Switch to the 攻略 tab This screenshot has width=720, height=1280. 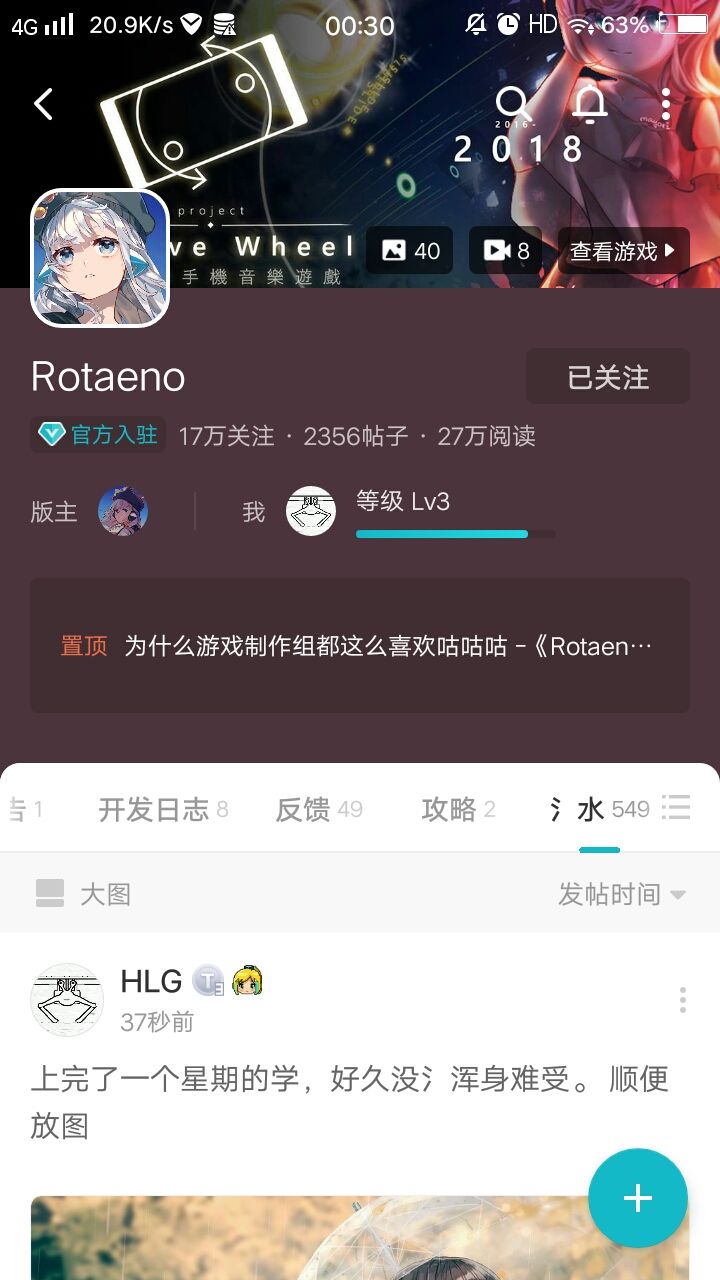[458, 809]
